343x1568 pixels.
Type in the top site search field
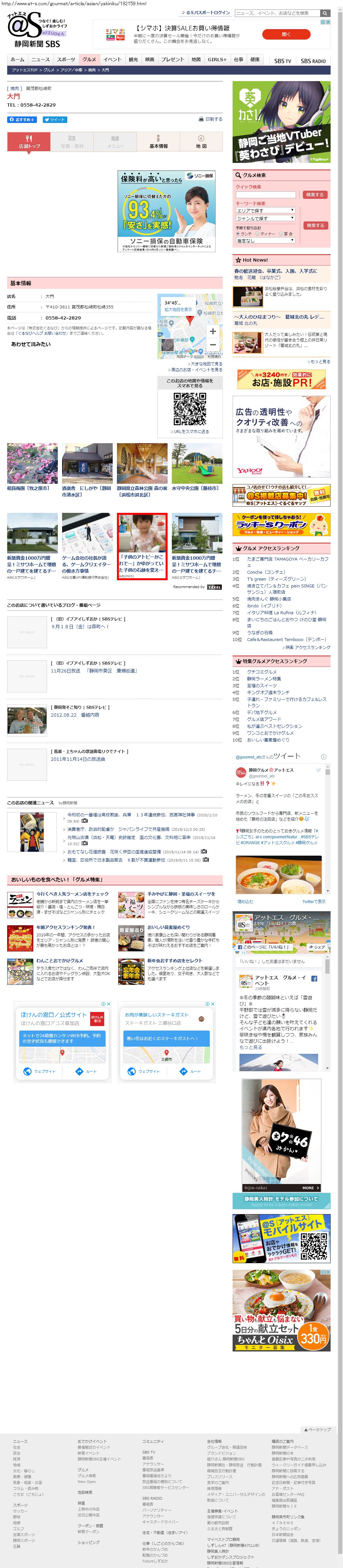click(x=277, y=13)
